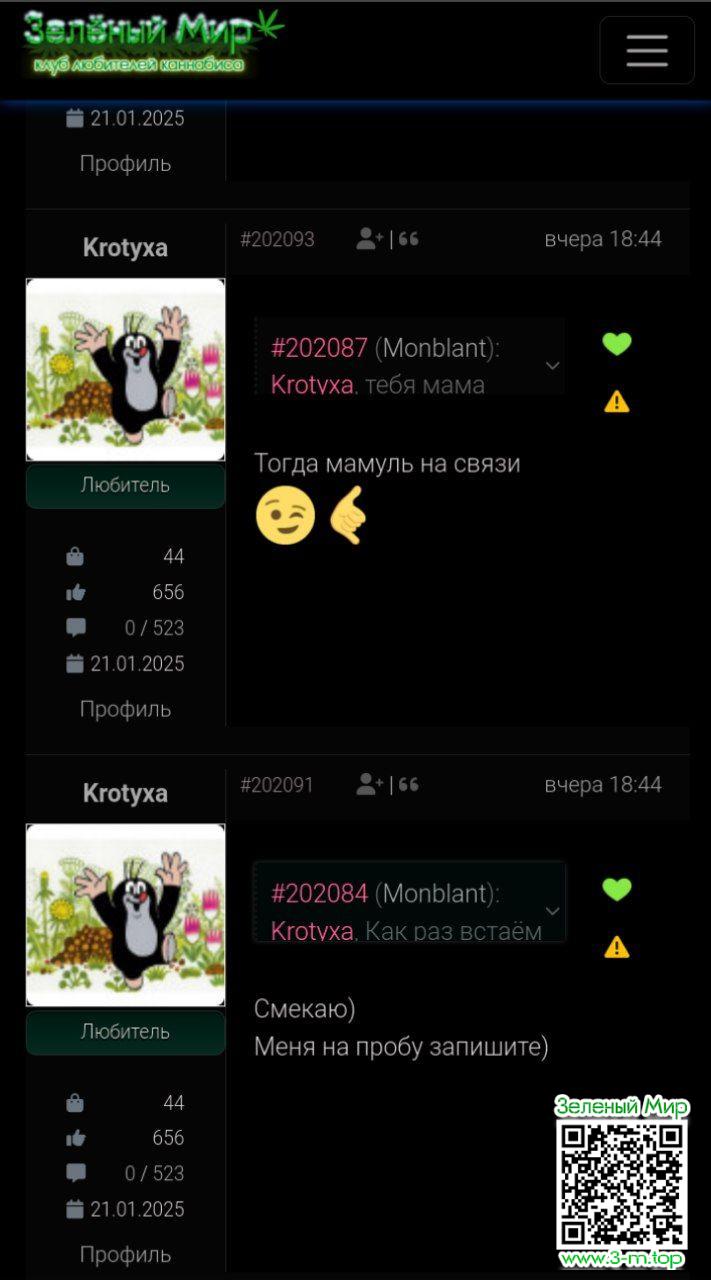Viewport: 711px width, 1280px height.
Task: Tap Krotyxa avatar in post #202091
Action: [125, 914]
